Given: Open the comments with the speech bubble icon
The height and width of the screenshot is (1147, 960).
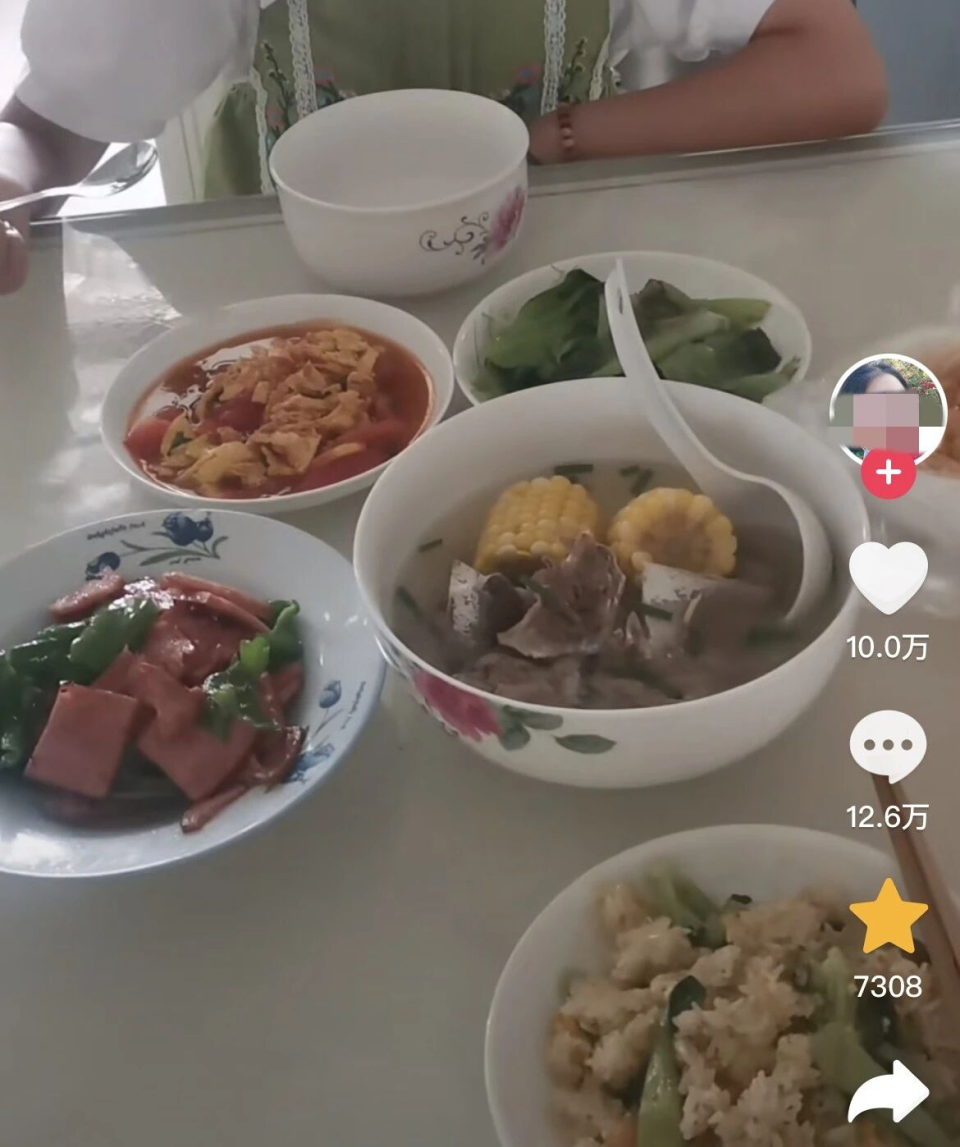Looking at the screenshot, I should coord(889,744).
